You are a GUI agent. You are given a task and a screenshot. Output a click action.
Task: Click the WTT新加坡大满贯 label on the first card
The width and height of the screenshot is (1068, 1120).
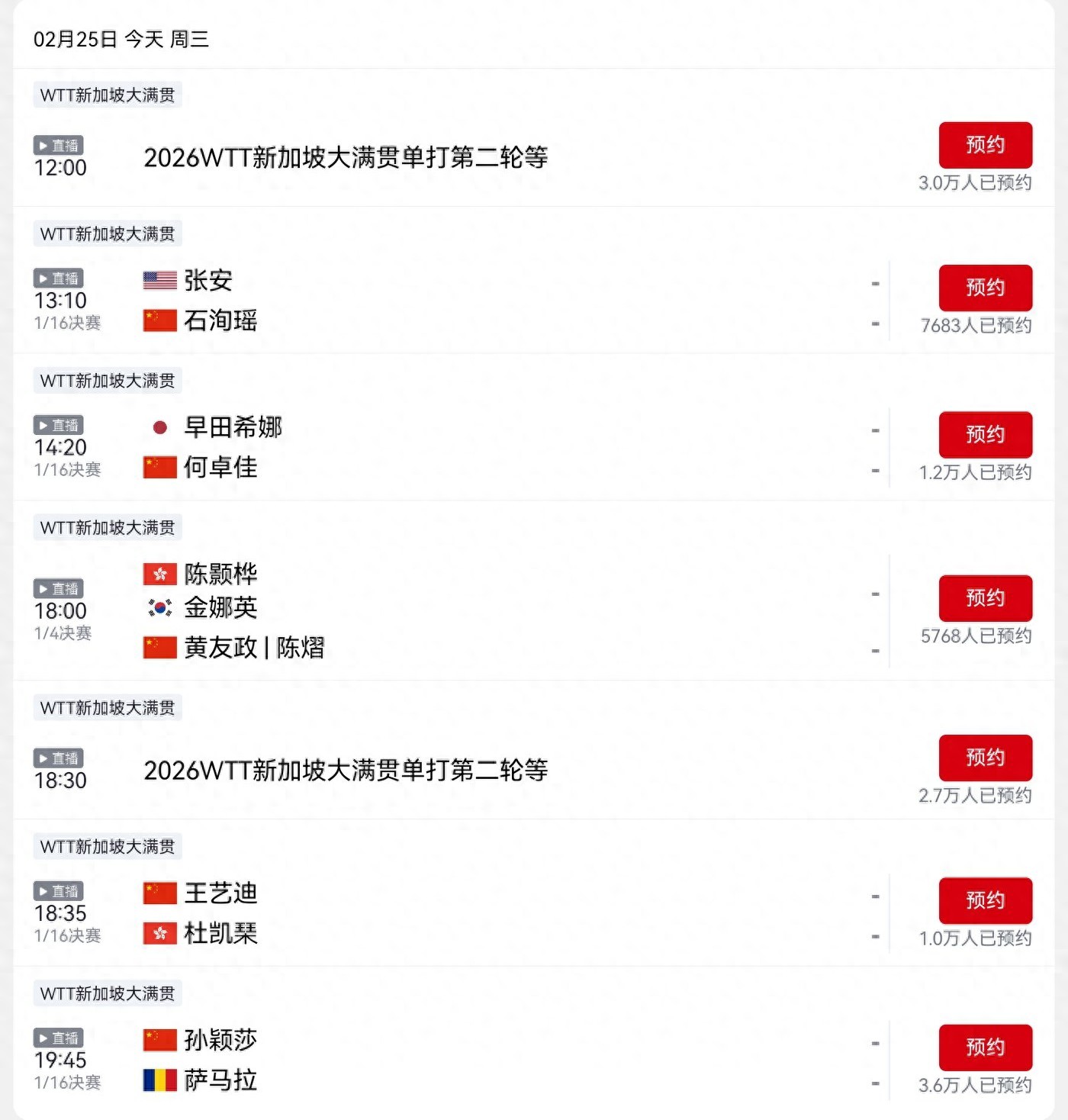tap(107, 95)
